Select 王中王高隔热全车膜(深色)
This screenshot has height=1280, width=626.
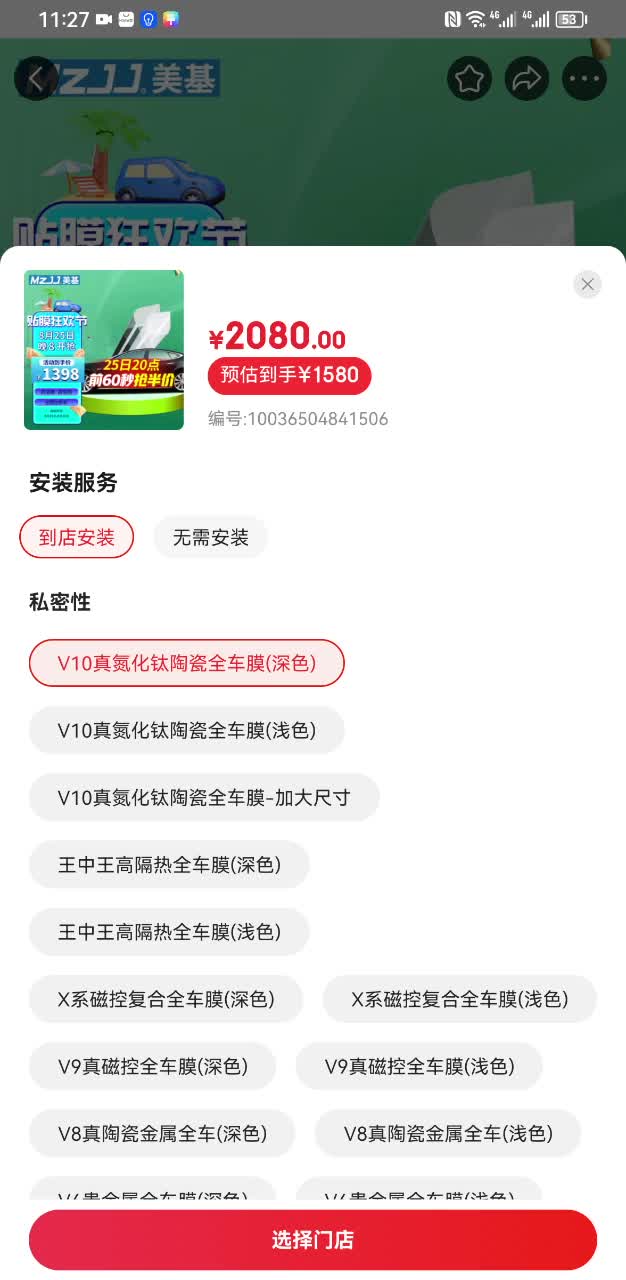169,864
